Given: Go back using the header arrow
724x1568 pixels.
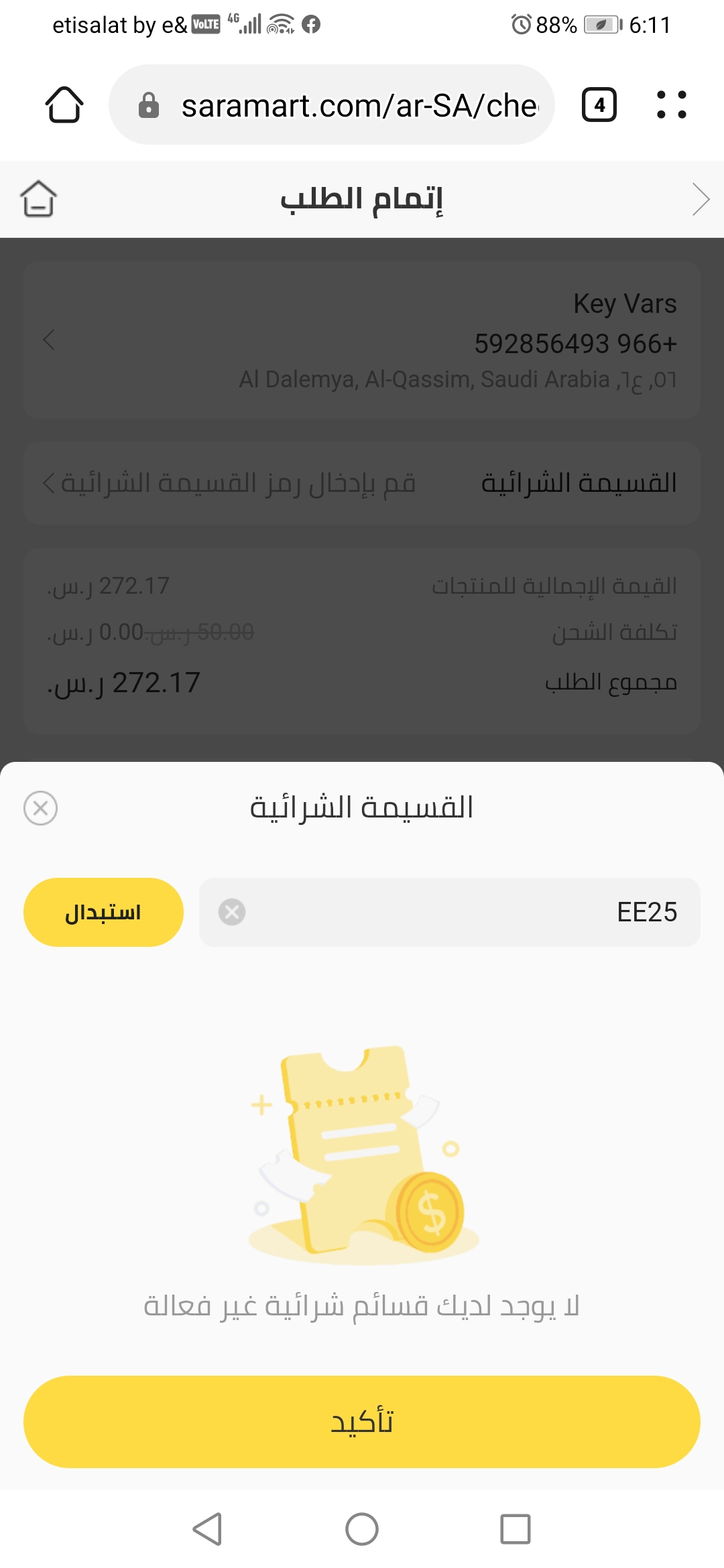Looking at the screenshot, I should (700, 199).
